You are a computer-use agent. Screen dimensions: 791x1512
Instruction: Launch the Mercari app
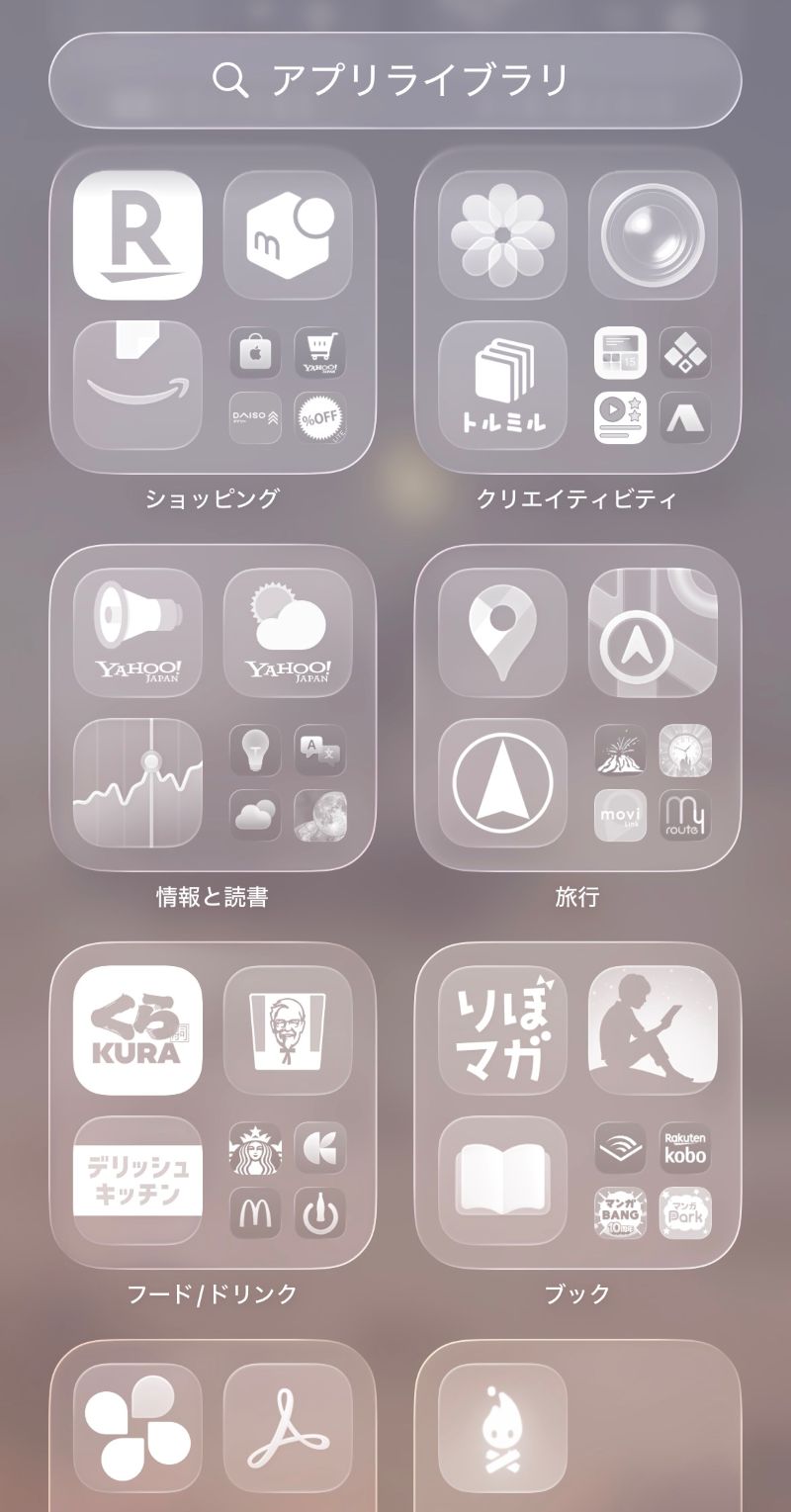(288, 235)
